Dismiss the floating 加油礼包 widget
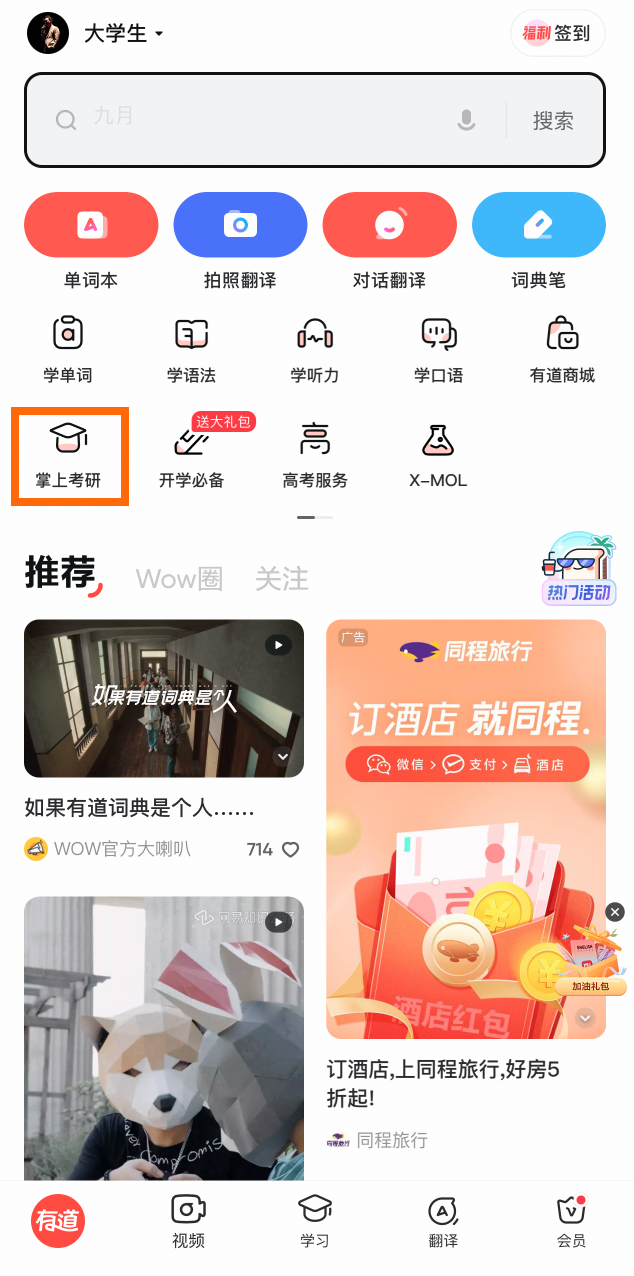The width and height of the screenshot is (634, 1276). 615,912
